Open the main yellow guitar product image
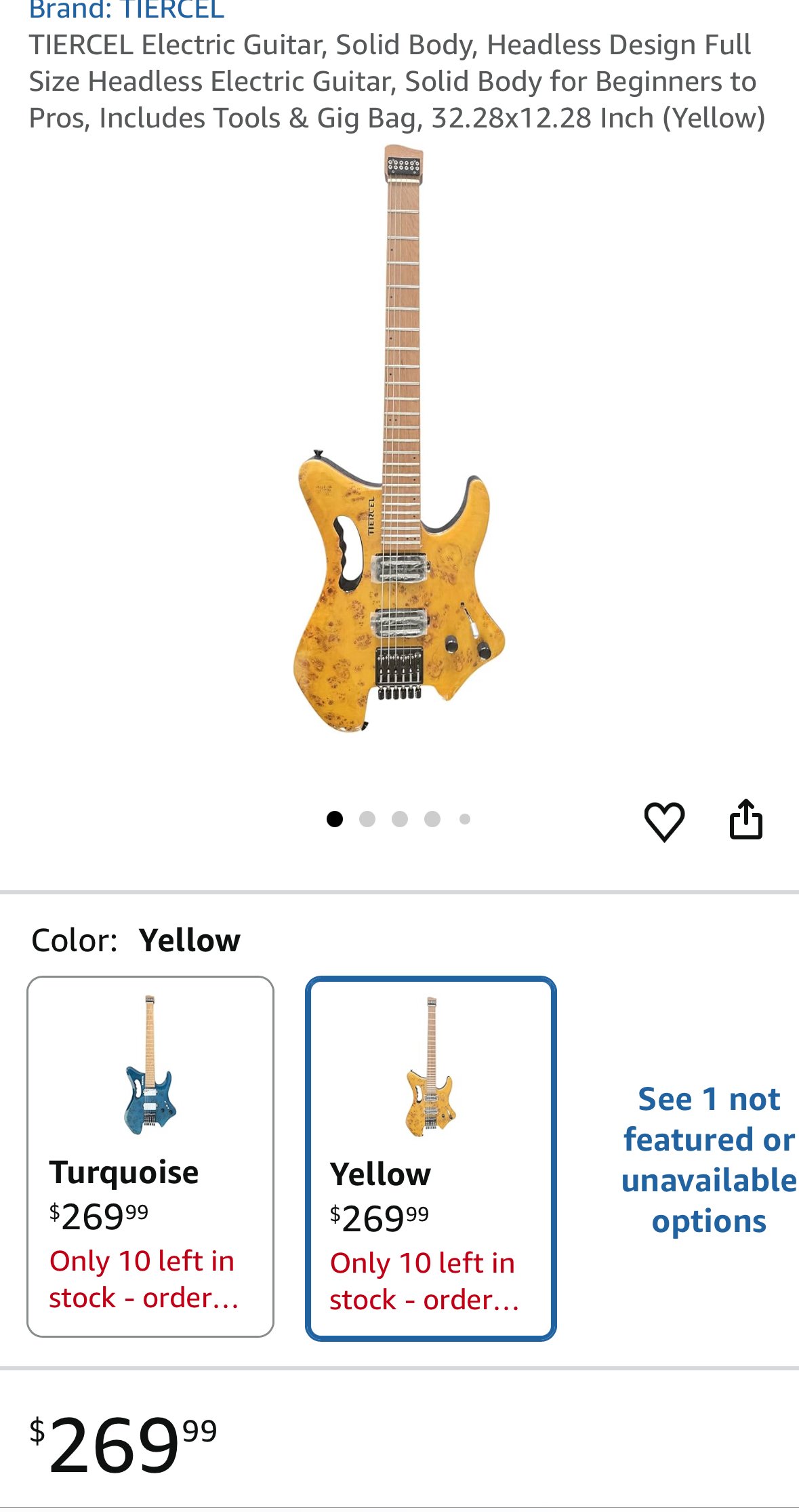The image size is (799, 1512). (x=400, y=441)
